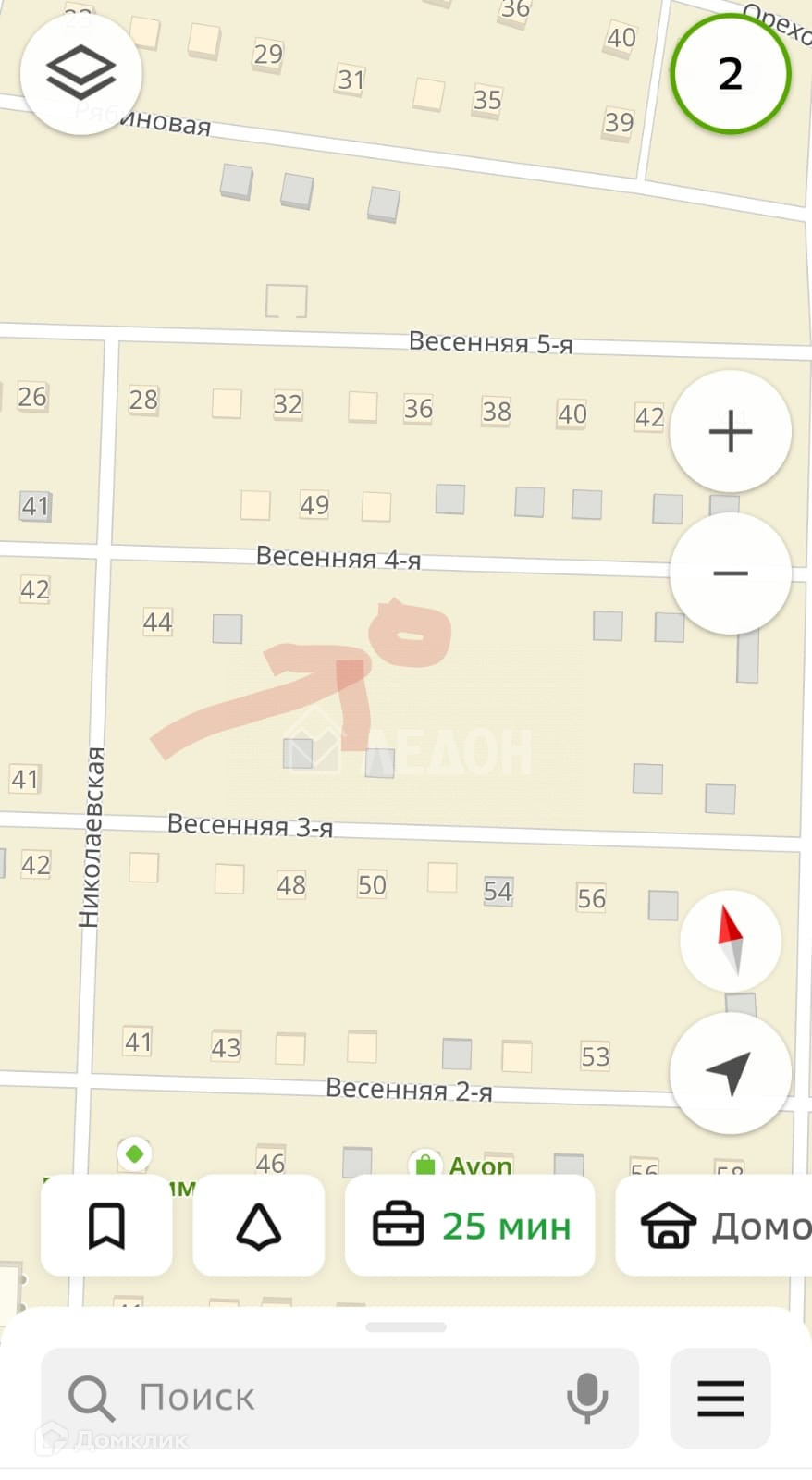The height and width of the screenshot is (1480, 812).
Task: Zoom out with the minus button
Action: click(x=730, y=573)
